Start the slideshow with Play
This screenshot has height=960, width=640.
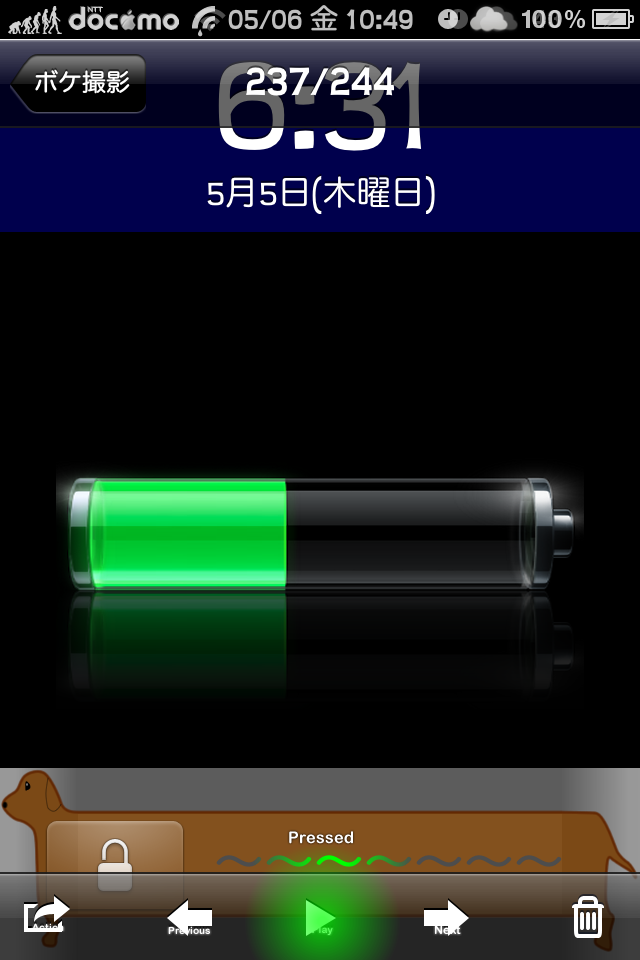[320, 916]
